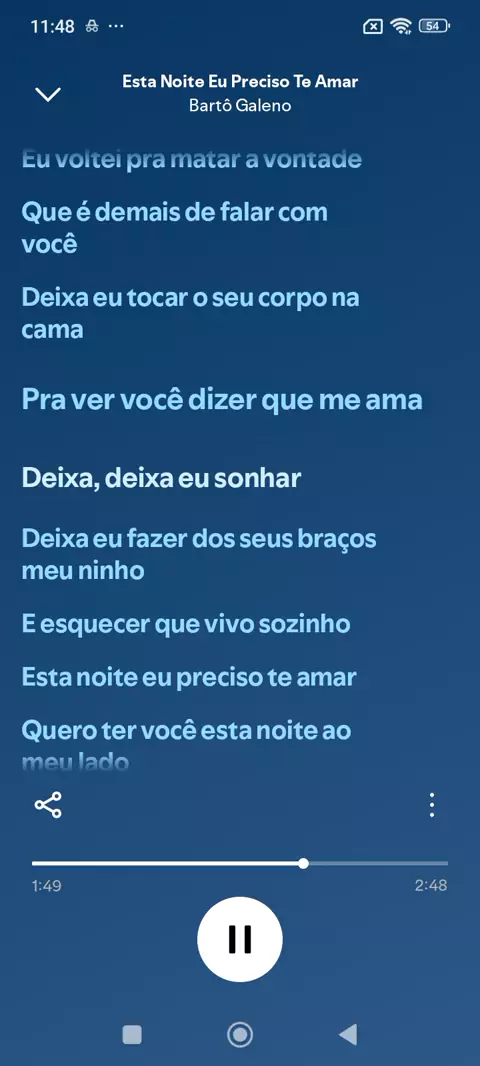Tap the playback progress bar
480x1066 pixels.
click(x=239, y=863)
